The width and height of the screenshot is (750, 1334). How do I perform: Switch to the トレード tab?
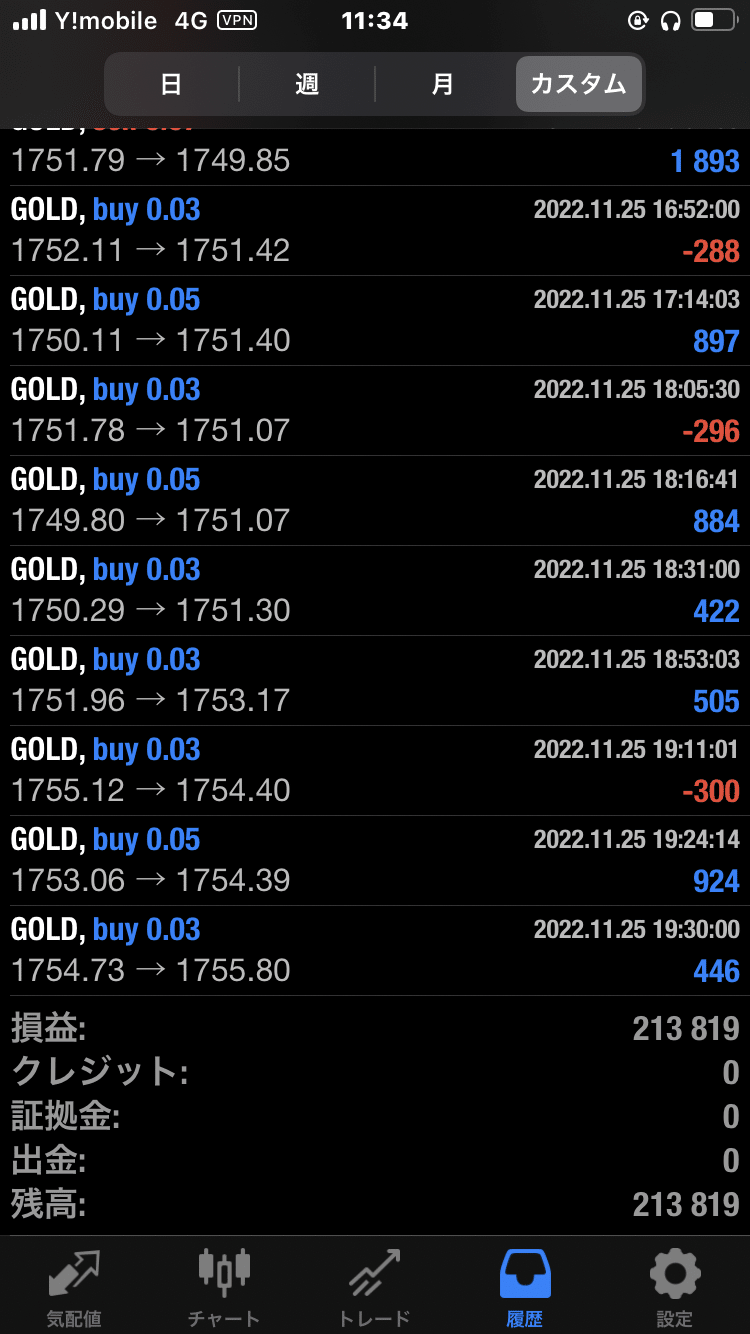(x=375, y=1285)
